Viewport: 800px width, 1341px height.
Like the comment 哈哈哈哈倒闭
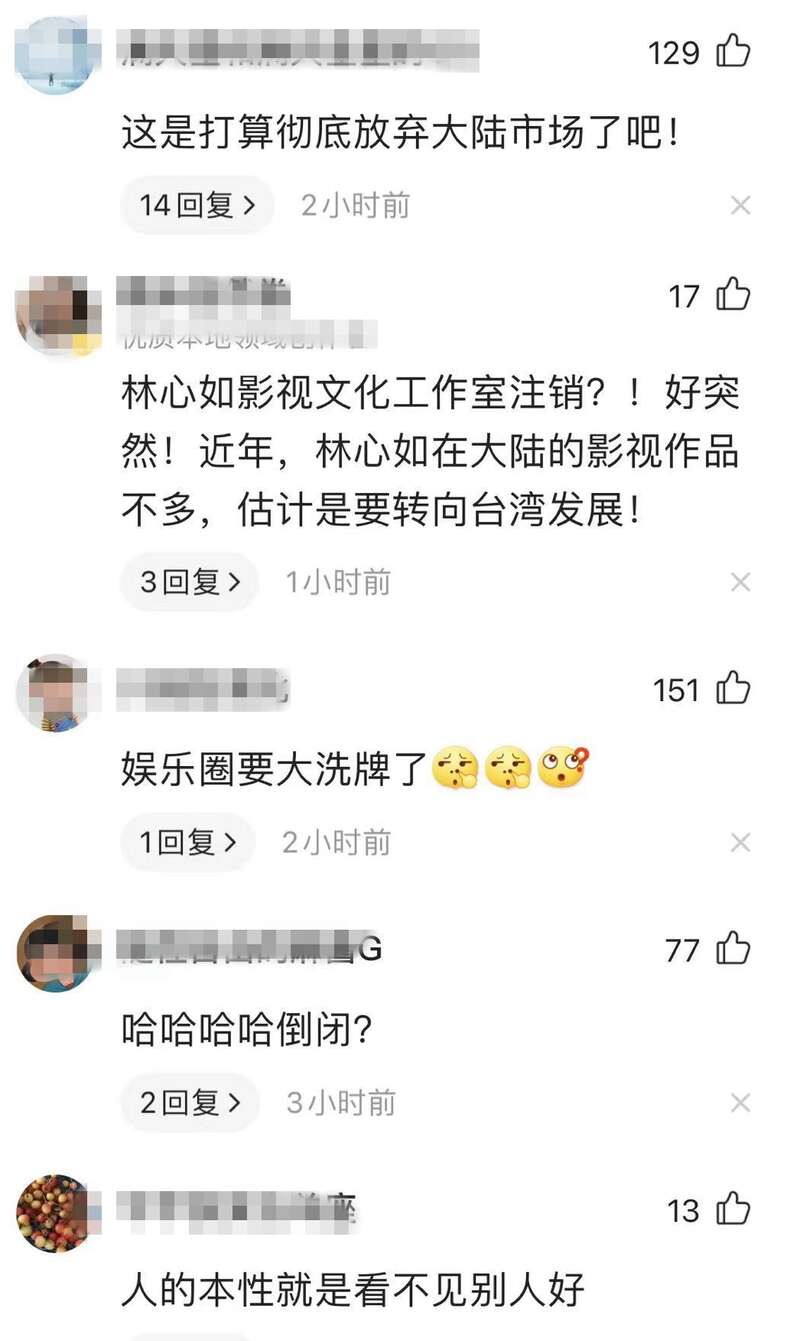click(x=733, y=949)
